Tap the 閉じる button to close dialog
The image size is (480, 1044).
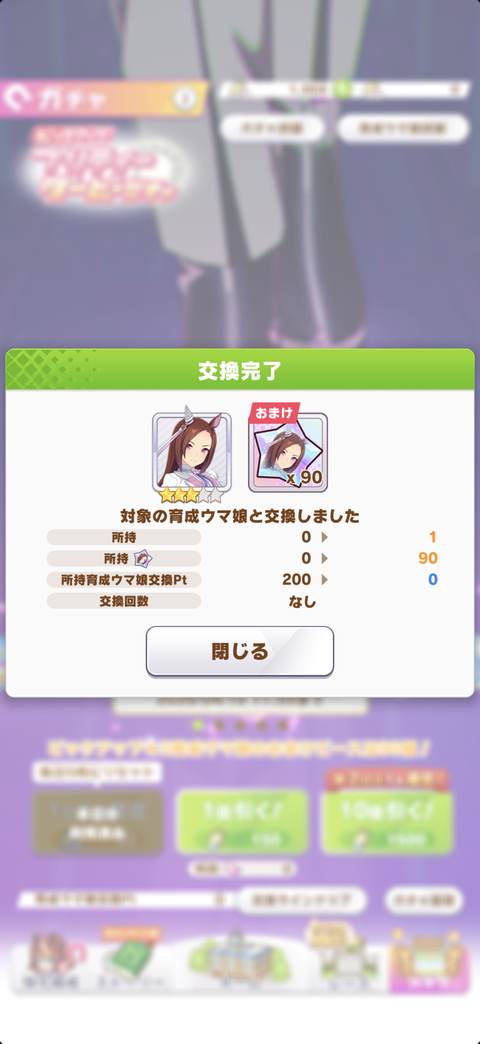pos(240,651)
